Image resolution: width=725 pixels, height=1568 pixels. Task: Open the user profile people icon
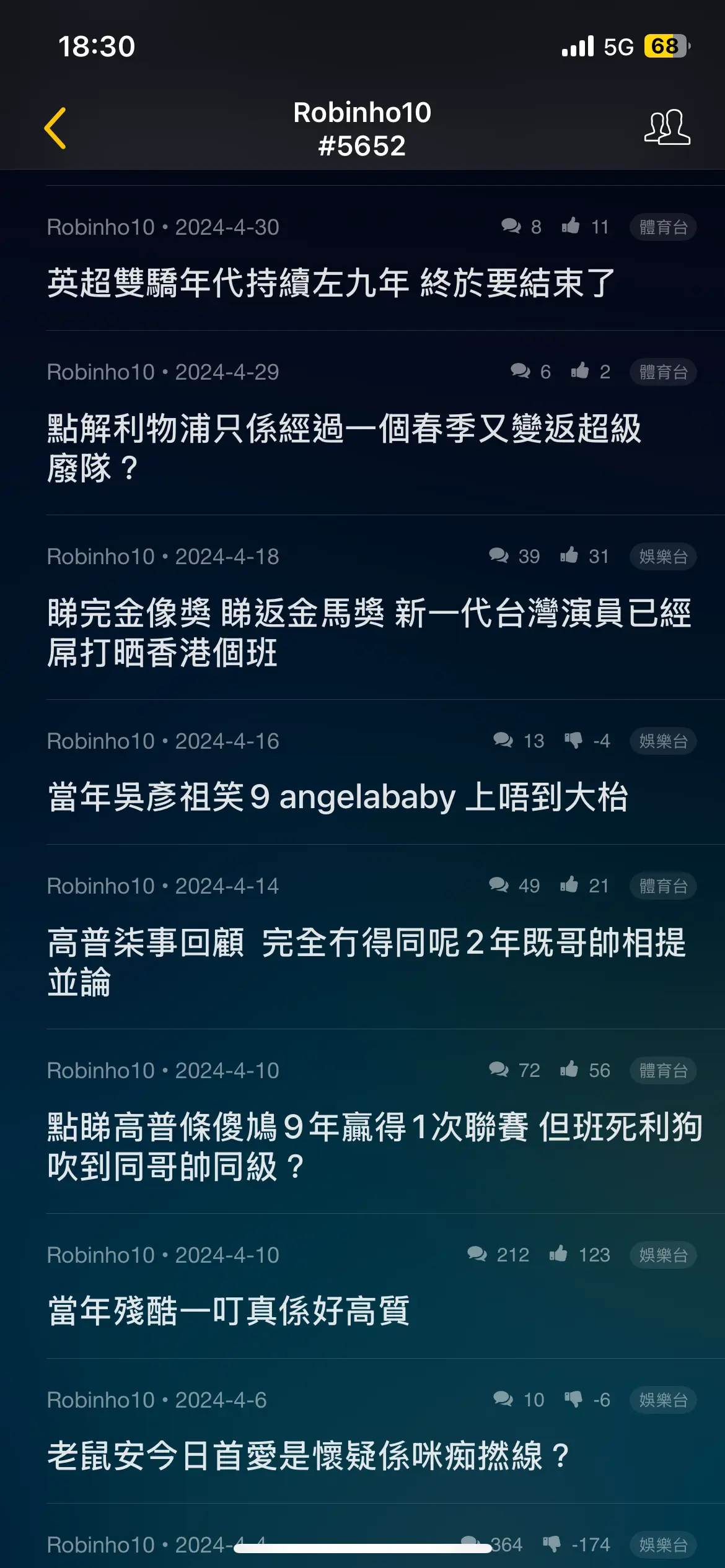coord(667,128)
